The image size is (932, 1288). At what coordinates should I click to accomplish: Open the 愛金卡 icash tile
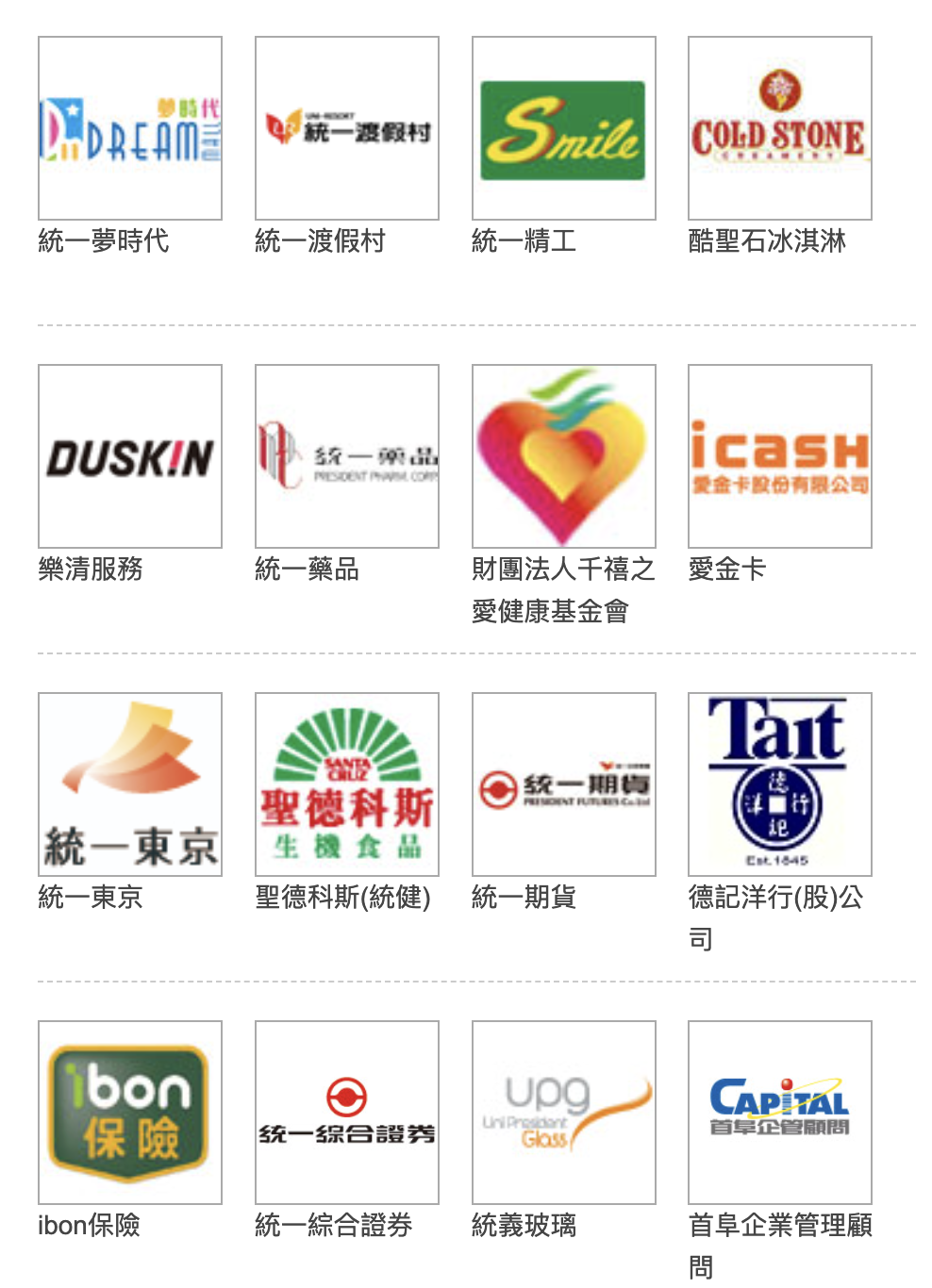point(780,456)
